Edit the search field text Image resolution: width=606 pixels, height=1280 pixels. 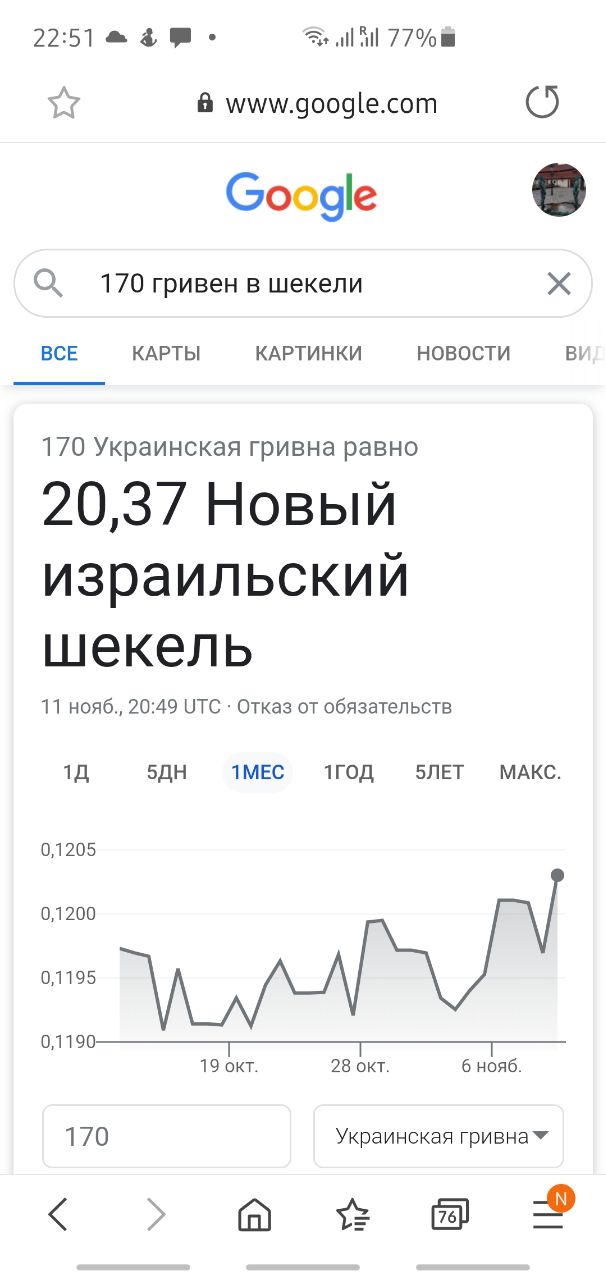point(302,284)
